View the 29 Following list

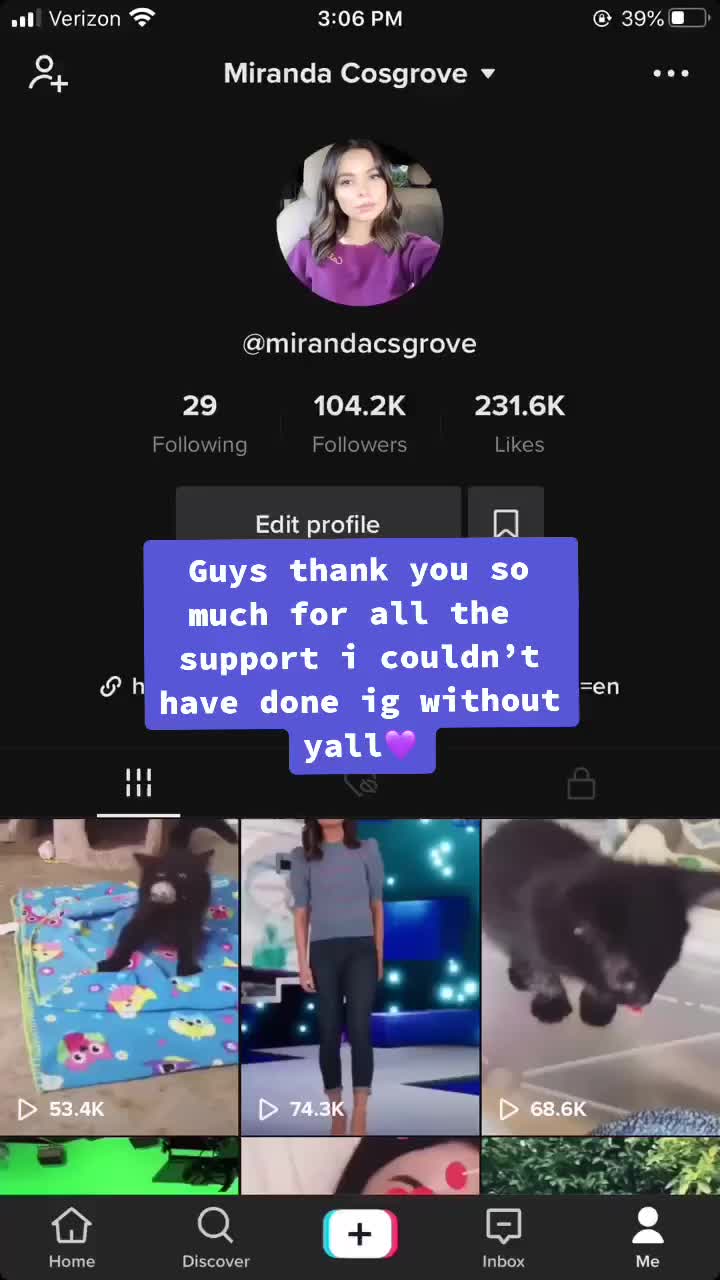pos(199,423)
